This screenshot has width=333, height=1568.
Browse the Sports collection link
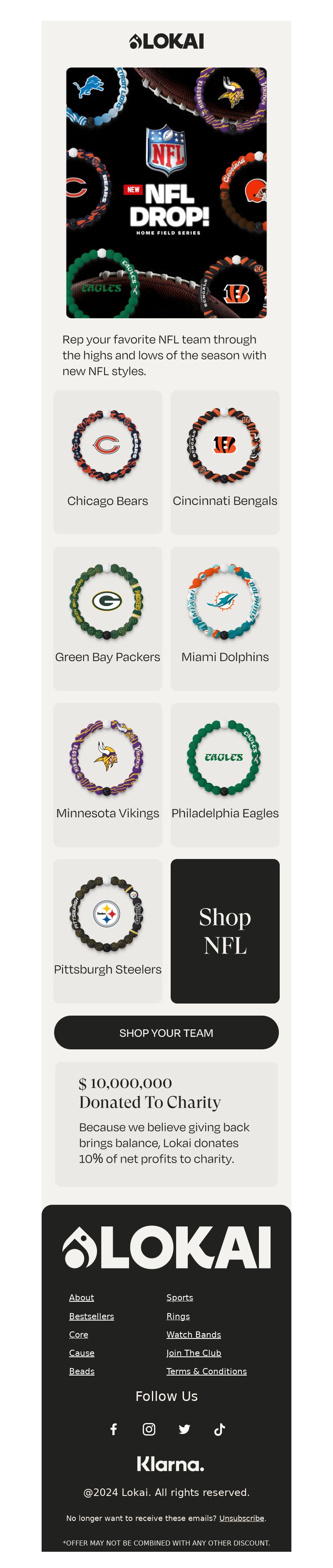click(179, 1297)
